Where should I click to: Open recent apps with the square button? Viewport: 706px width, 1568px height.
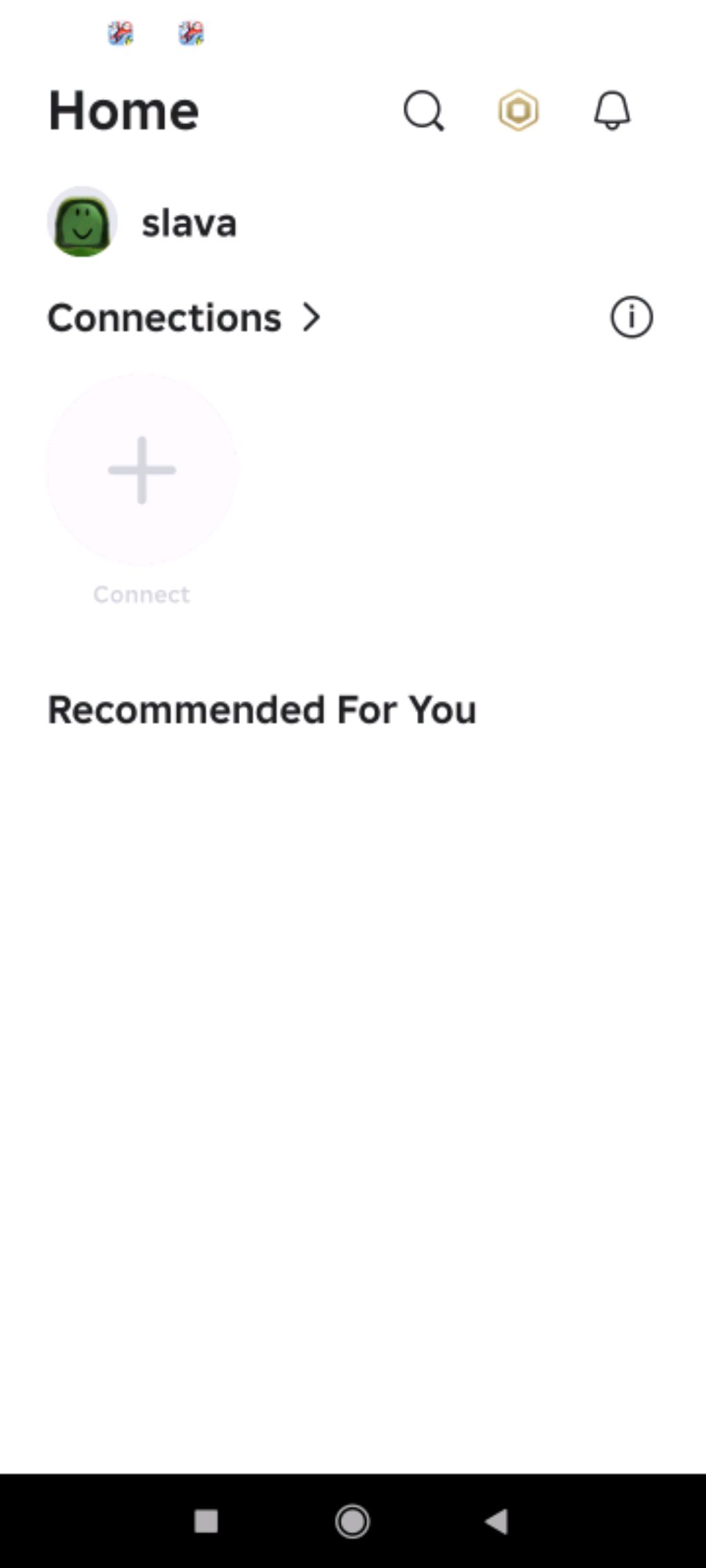(x=206, y=1520)
